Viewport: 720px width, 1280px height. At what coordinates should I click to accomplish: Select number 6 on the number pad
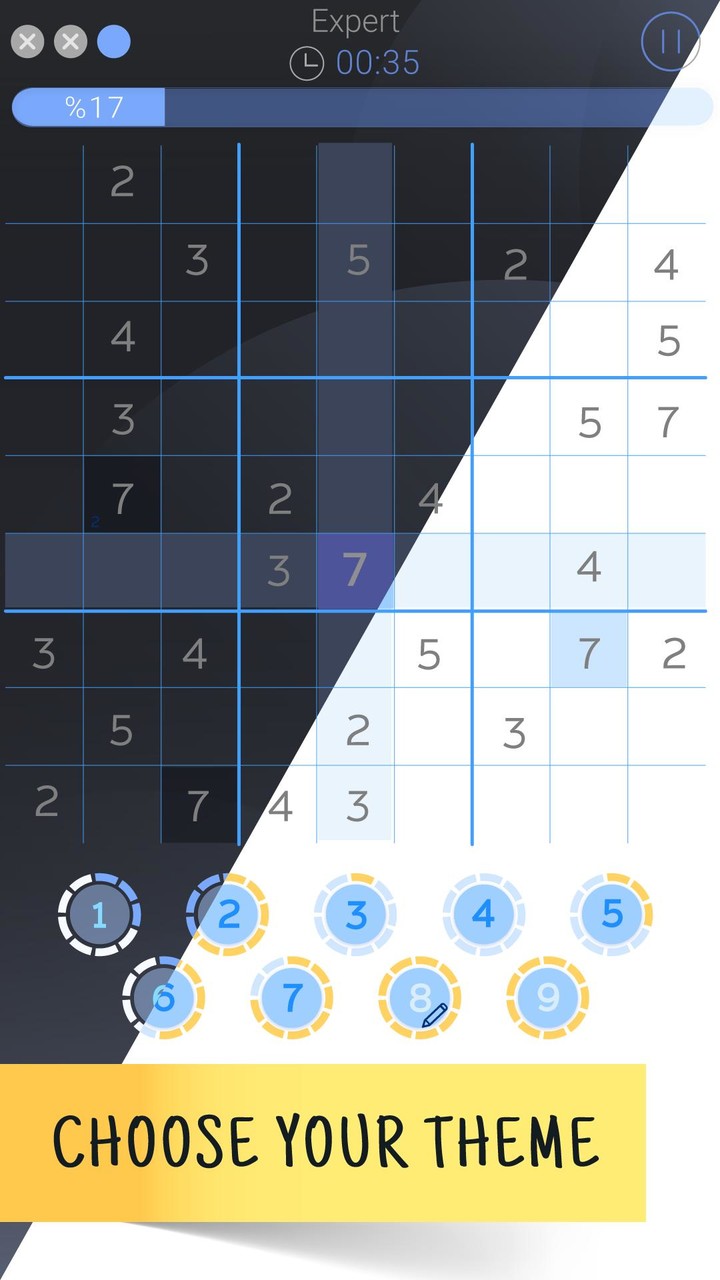click(x=166, y=996)
